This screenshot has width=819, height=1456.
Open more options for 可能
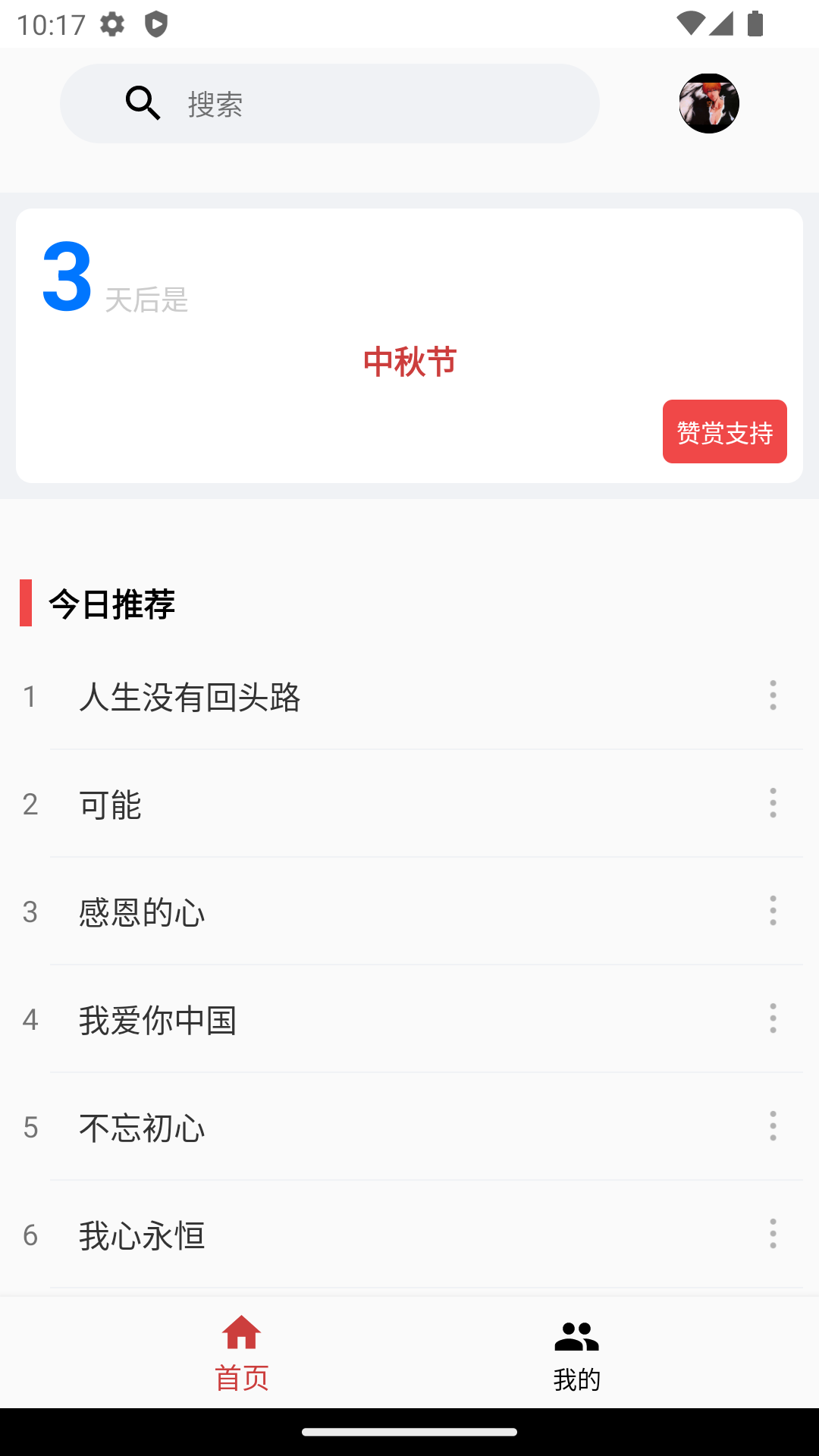(773, 803)
